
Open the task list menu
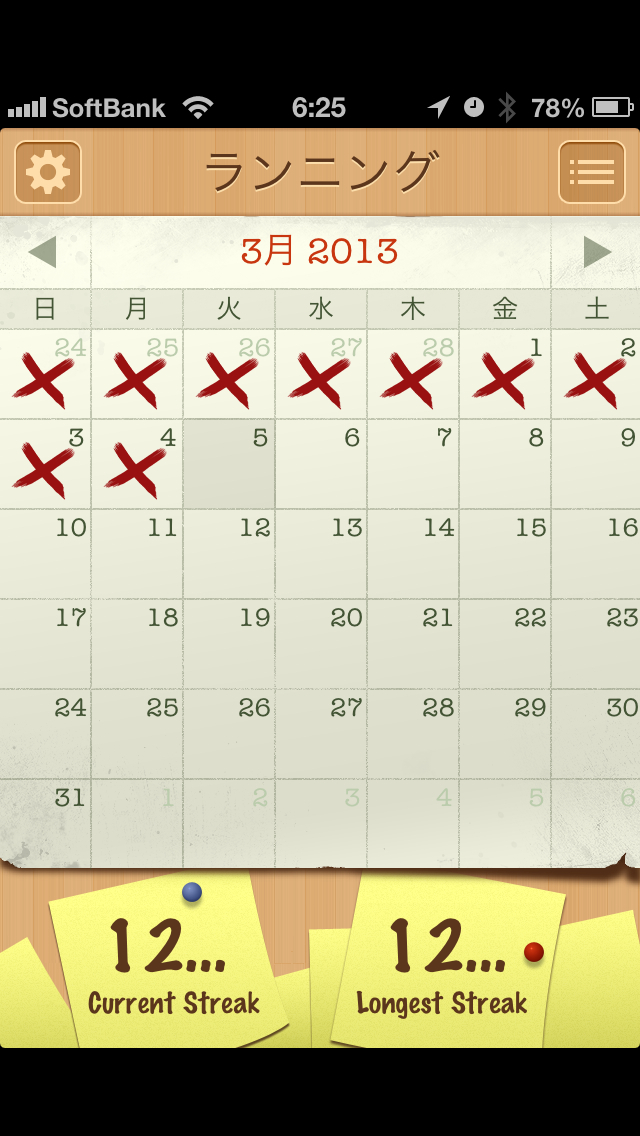pyautogui.click(x=592, y=172)
